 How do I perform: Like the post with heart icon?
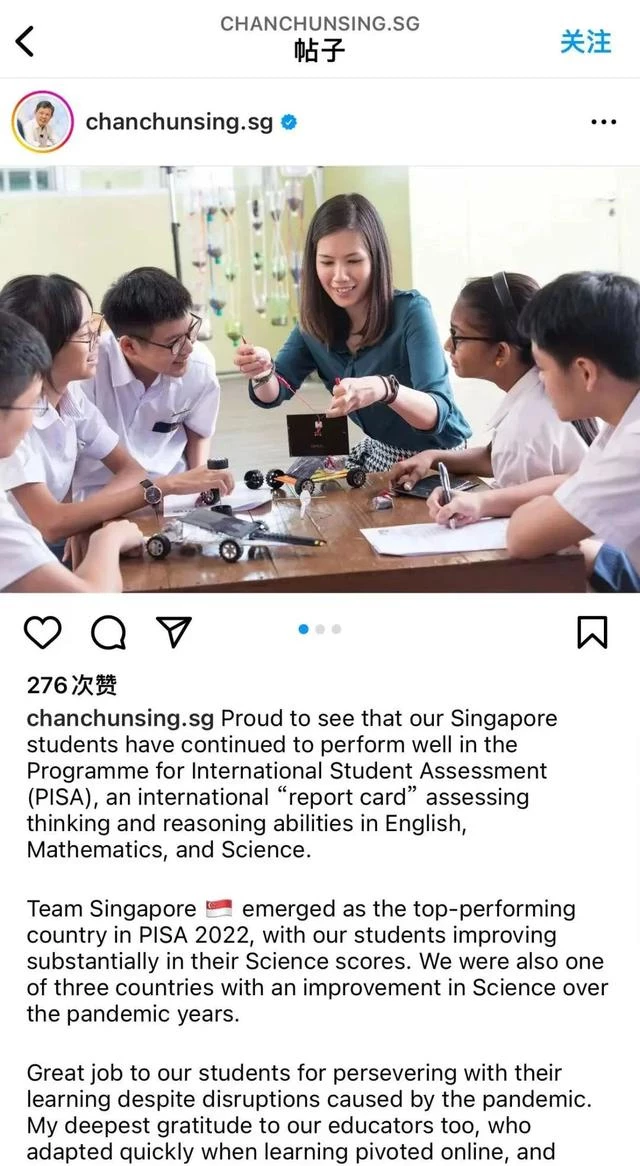coord(42,632)
